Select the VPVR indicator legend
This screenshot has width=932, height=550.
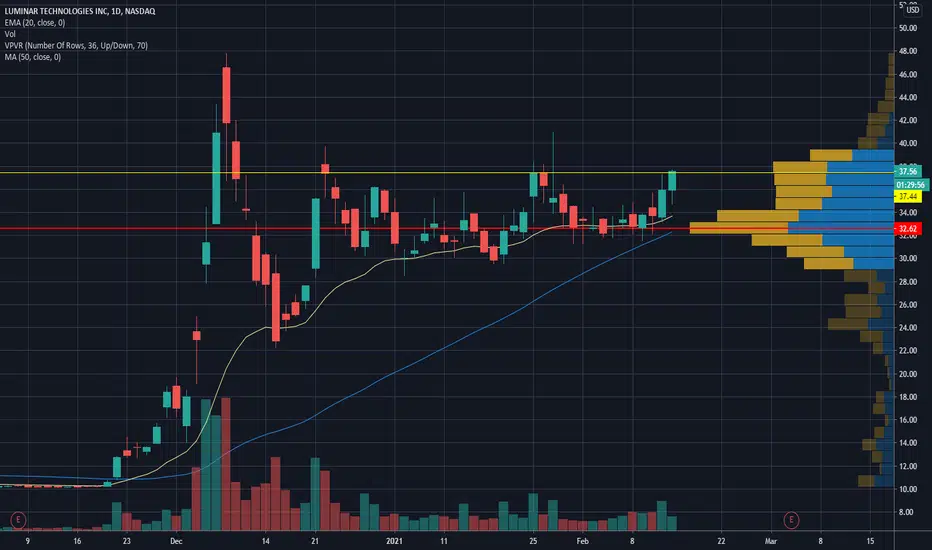click(76, 46)
